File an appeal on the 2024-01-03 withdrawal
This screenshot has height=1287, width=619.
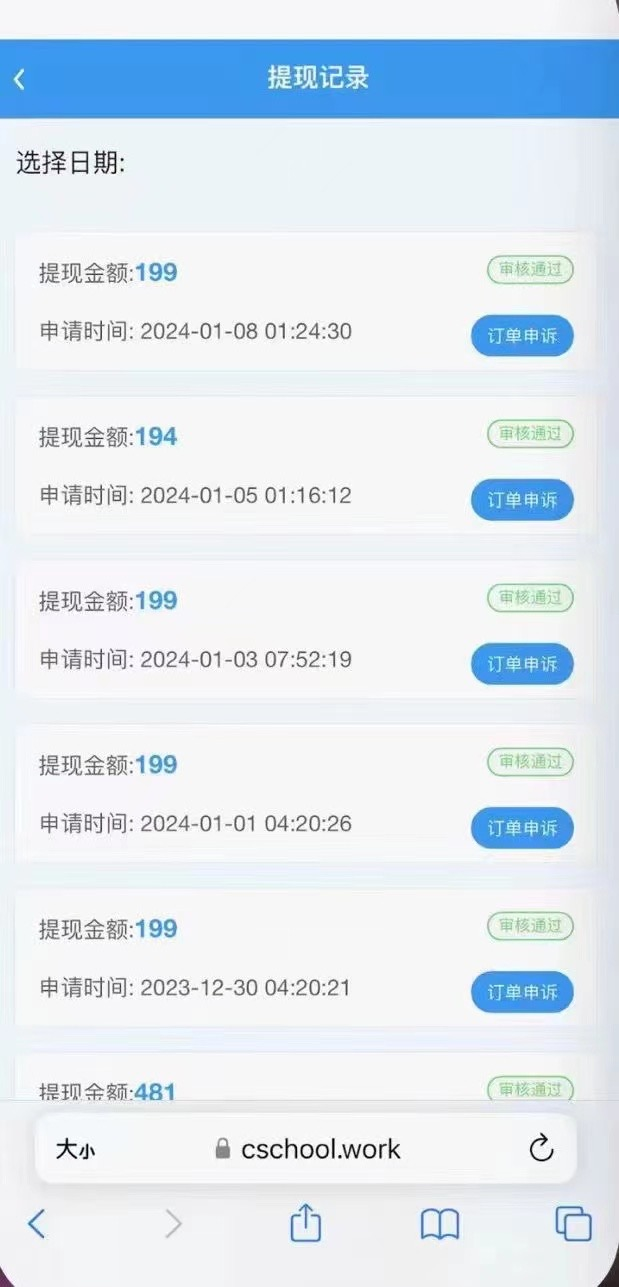(x=522, y=664)
